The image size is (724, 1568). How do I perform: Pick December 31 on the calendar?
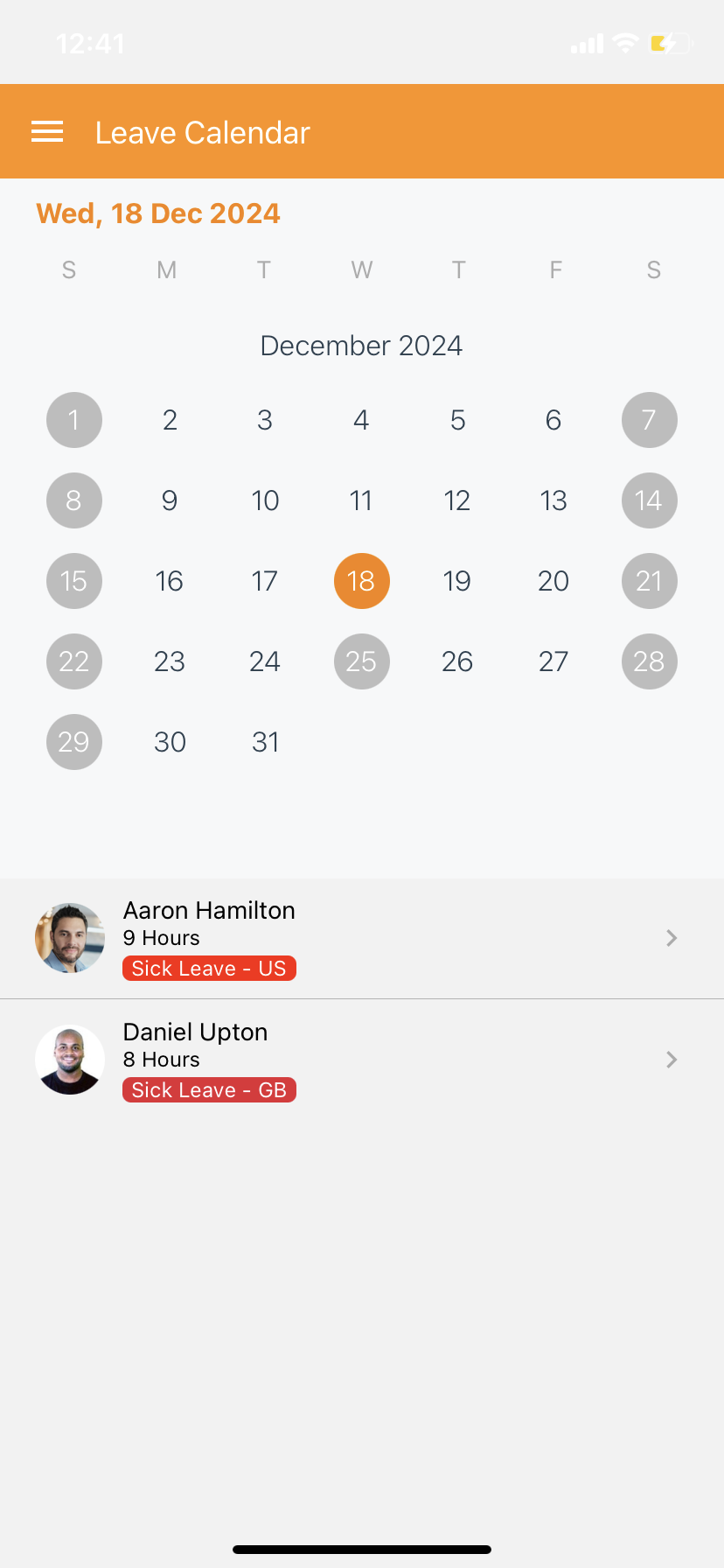pyautogui.click(x=265, y=742)
